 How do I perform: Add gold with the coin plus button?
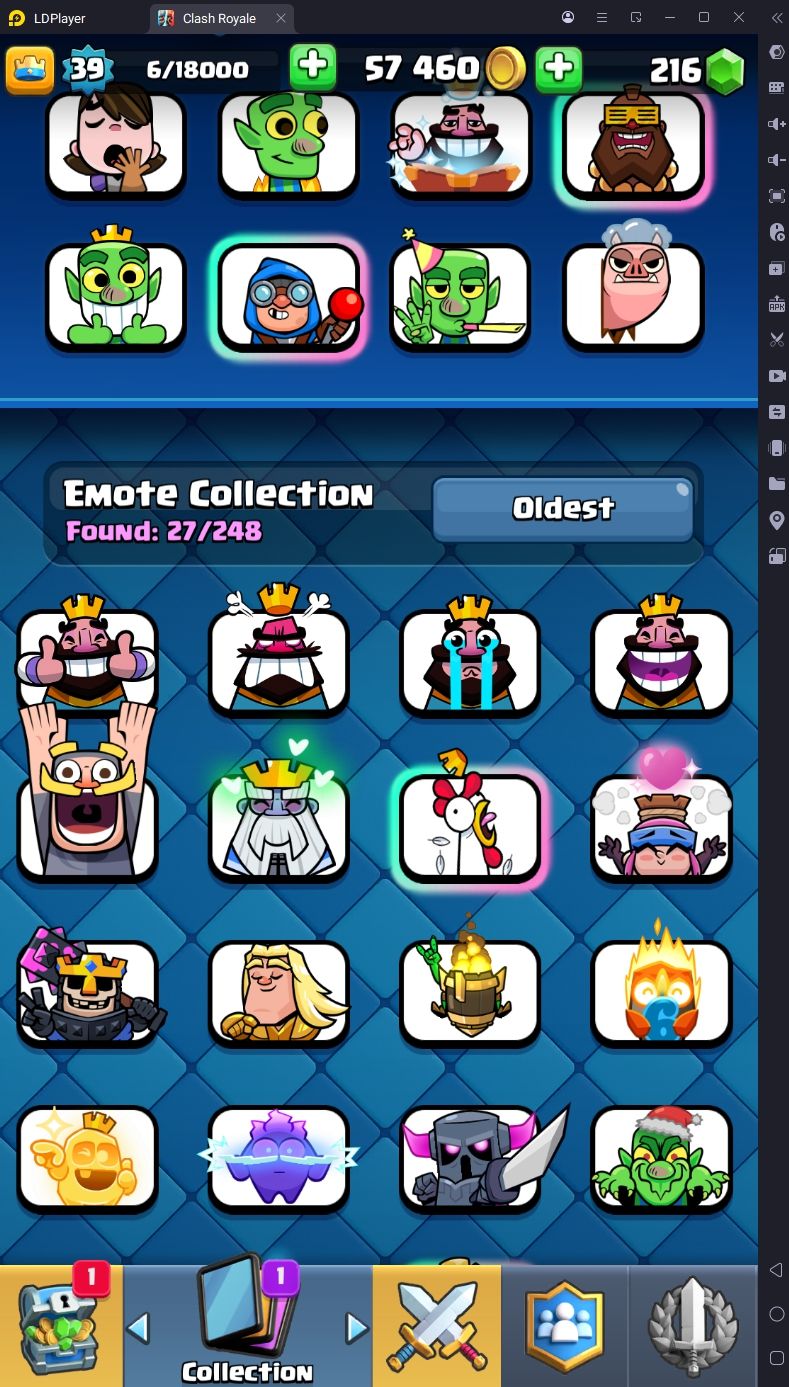(x=313, y=67)
